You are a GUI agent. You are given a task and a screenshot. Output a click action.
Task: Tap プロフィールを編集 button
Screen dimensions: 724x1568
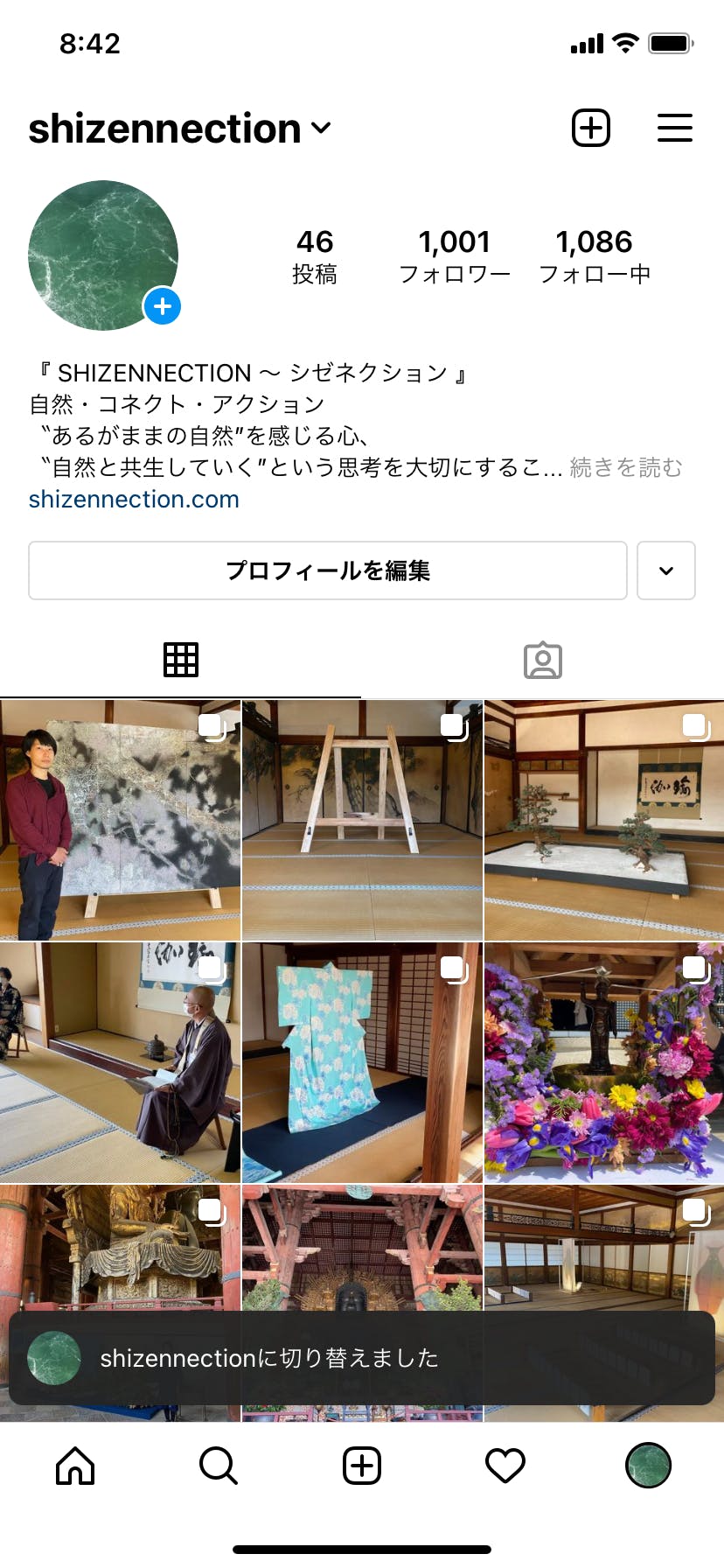click(x=328, y=570)
